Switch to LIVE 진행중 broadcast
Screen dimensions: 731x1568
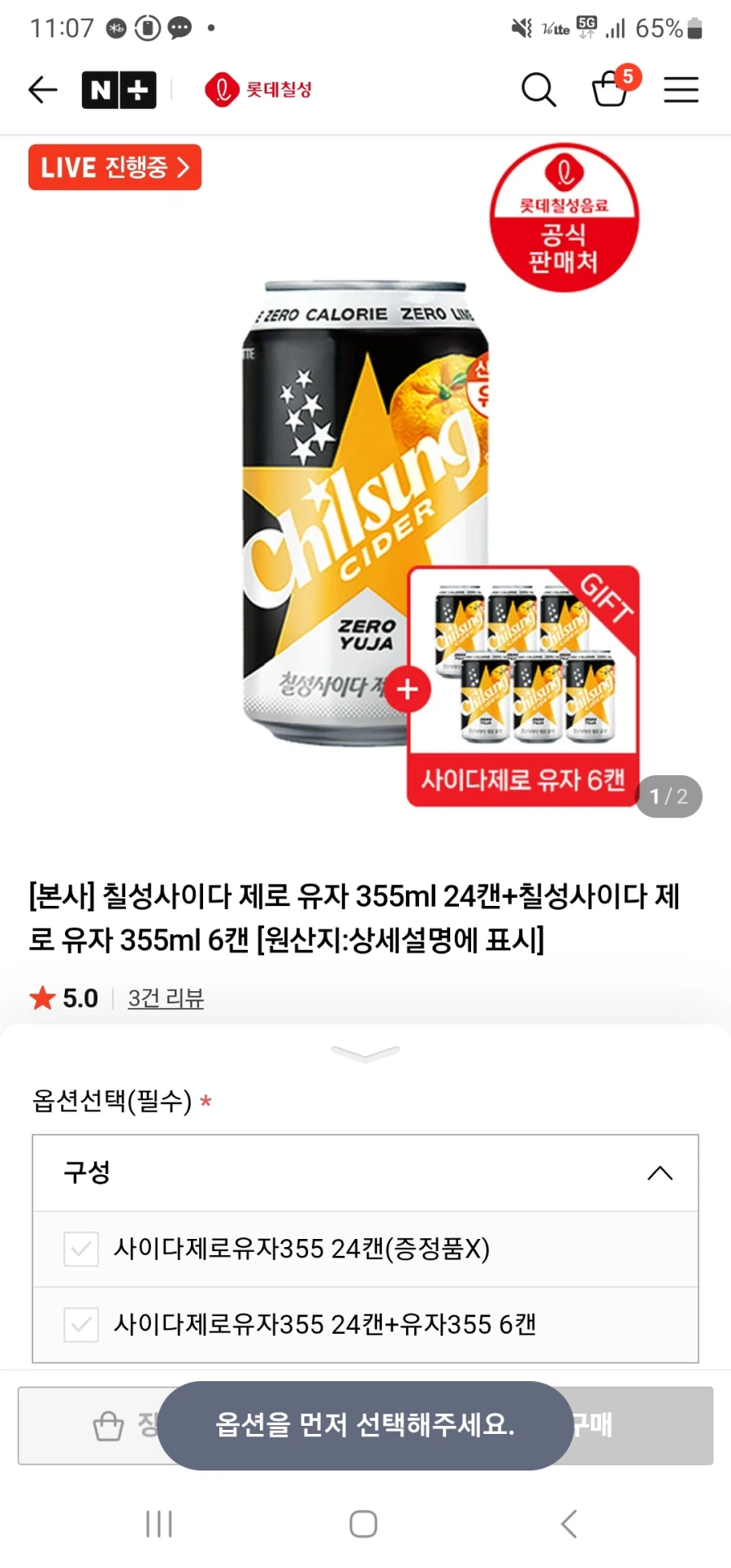115,167
